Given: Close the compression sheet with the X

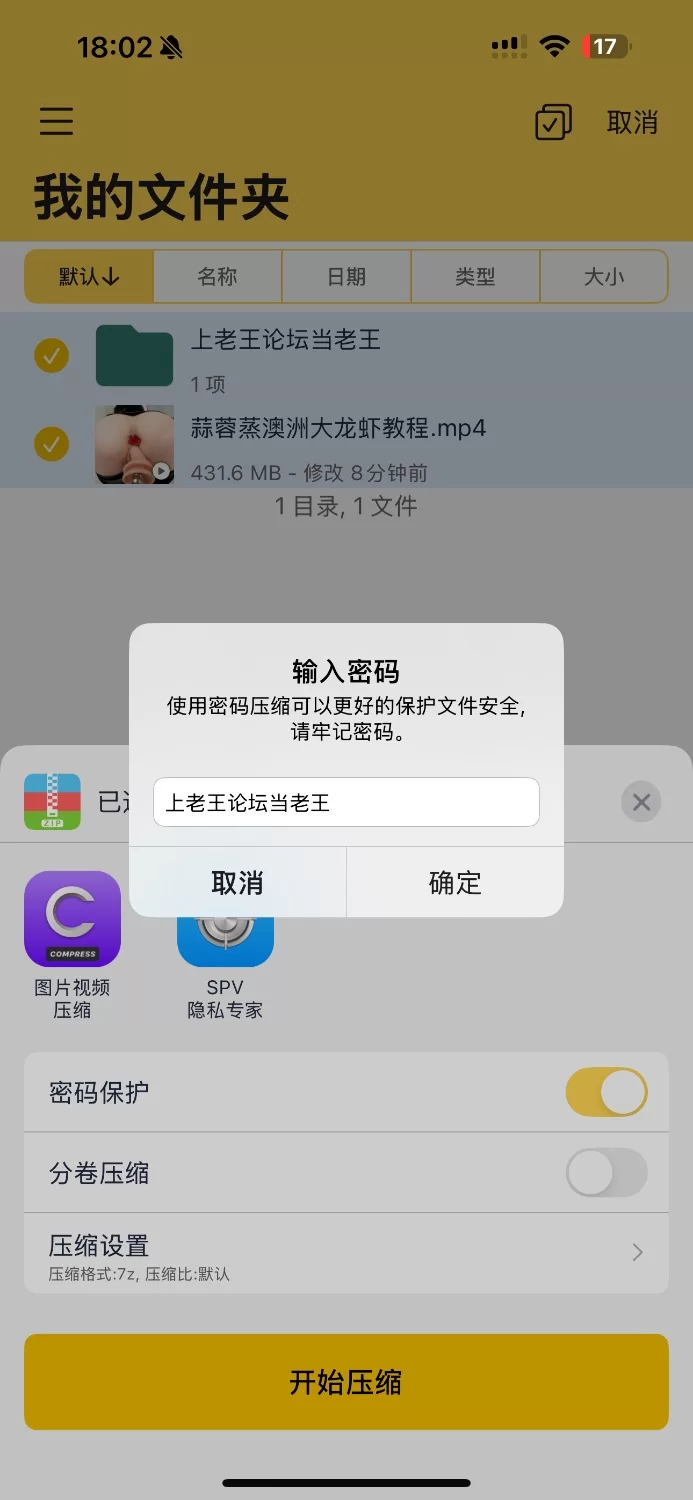Looking at the screenshot, I should 641,802.
